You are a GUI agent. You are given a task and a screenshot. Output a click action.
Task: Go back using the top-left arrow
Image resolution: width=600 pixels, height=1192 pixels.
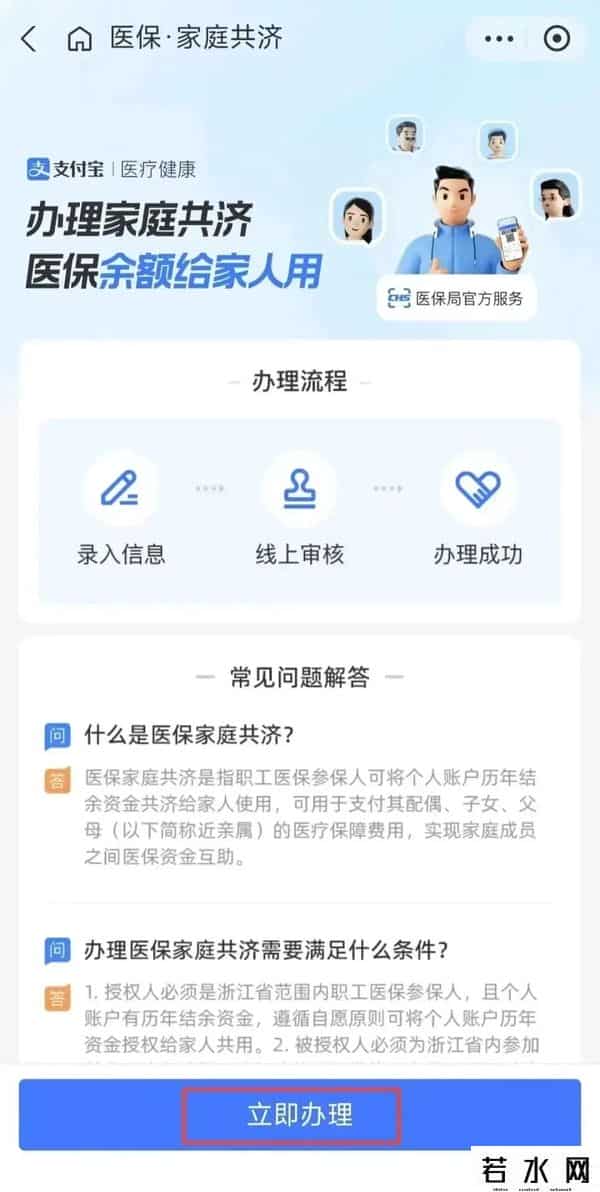pos(28,39)
